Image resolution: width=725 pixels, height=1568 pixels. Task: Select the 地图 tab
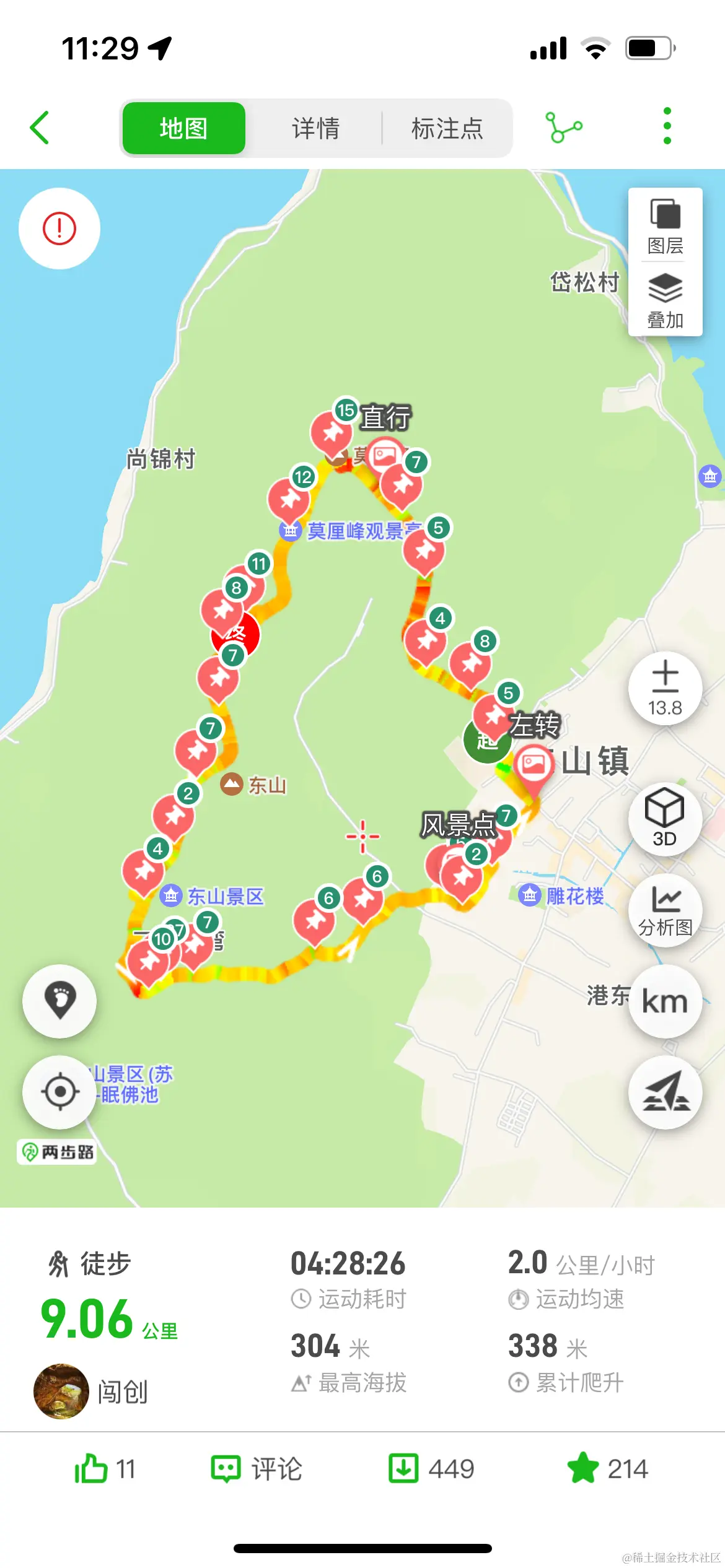click(x=183, y=128)
